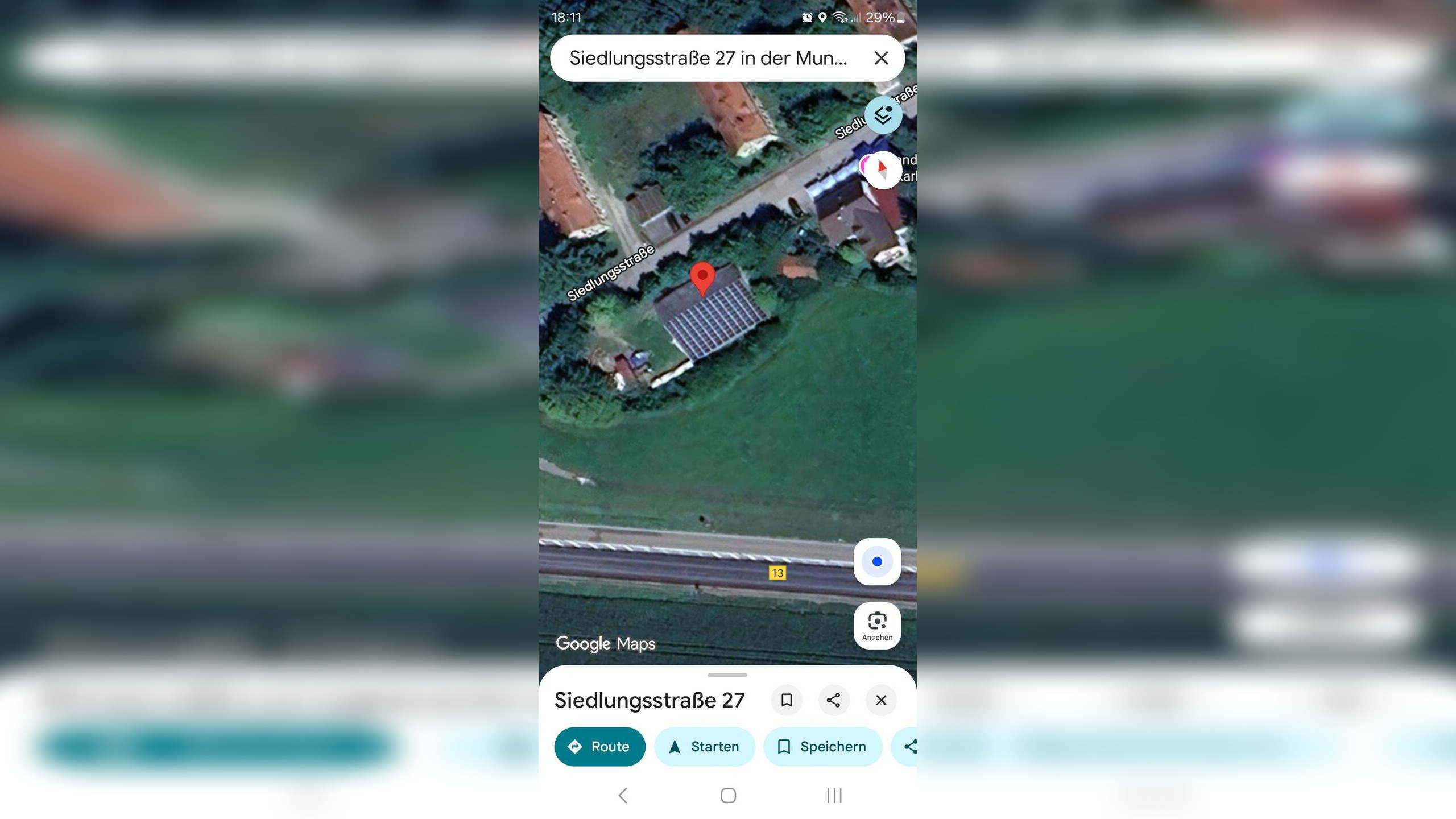Expand the place sheet via drag handle
1456x819 pixels.
727,675
